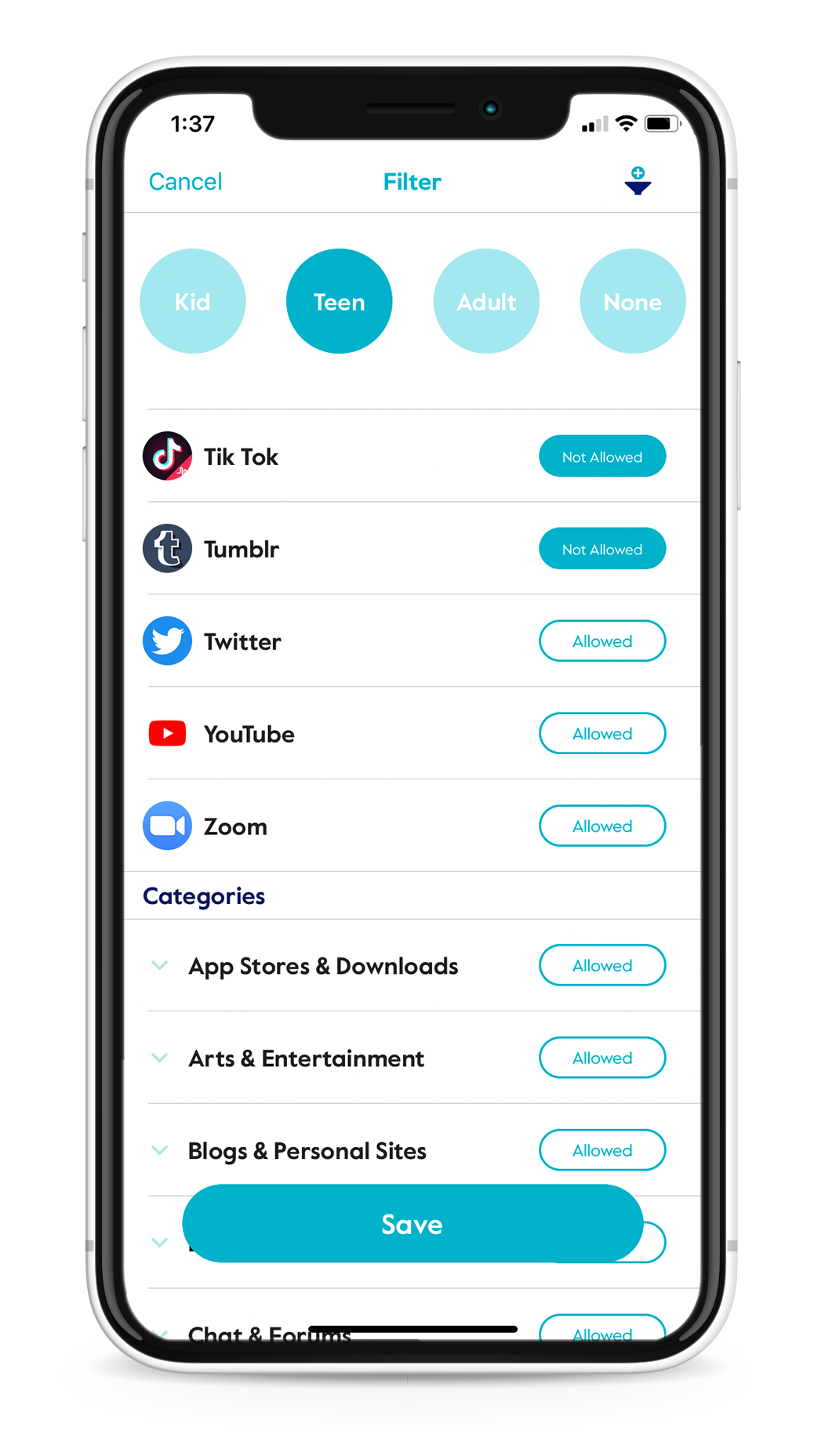Toggle YouTube Allowed setting
The width and height of the screenshot is (825, 1456).
(601, 734)
